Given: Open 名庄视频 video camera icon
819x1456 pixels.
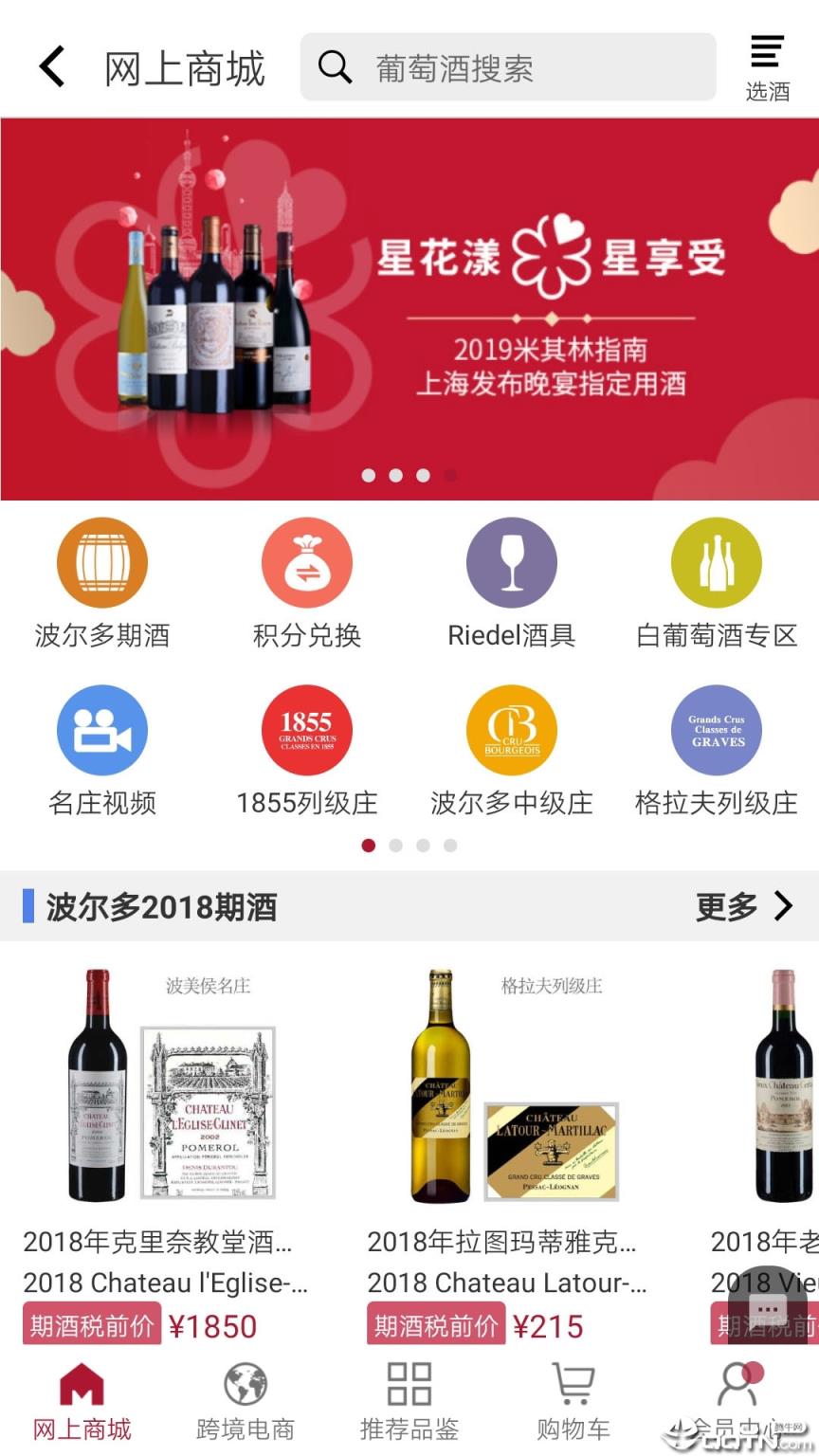Looking at the screenshot, I should tap(101, 730).
